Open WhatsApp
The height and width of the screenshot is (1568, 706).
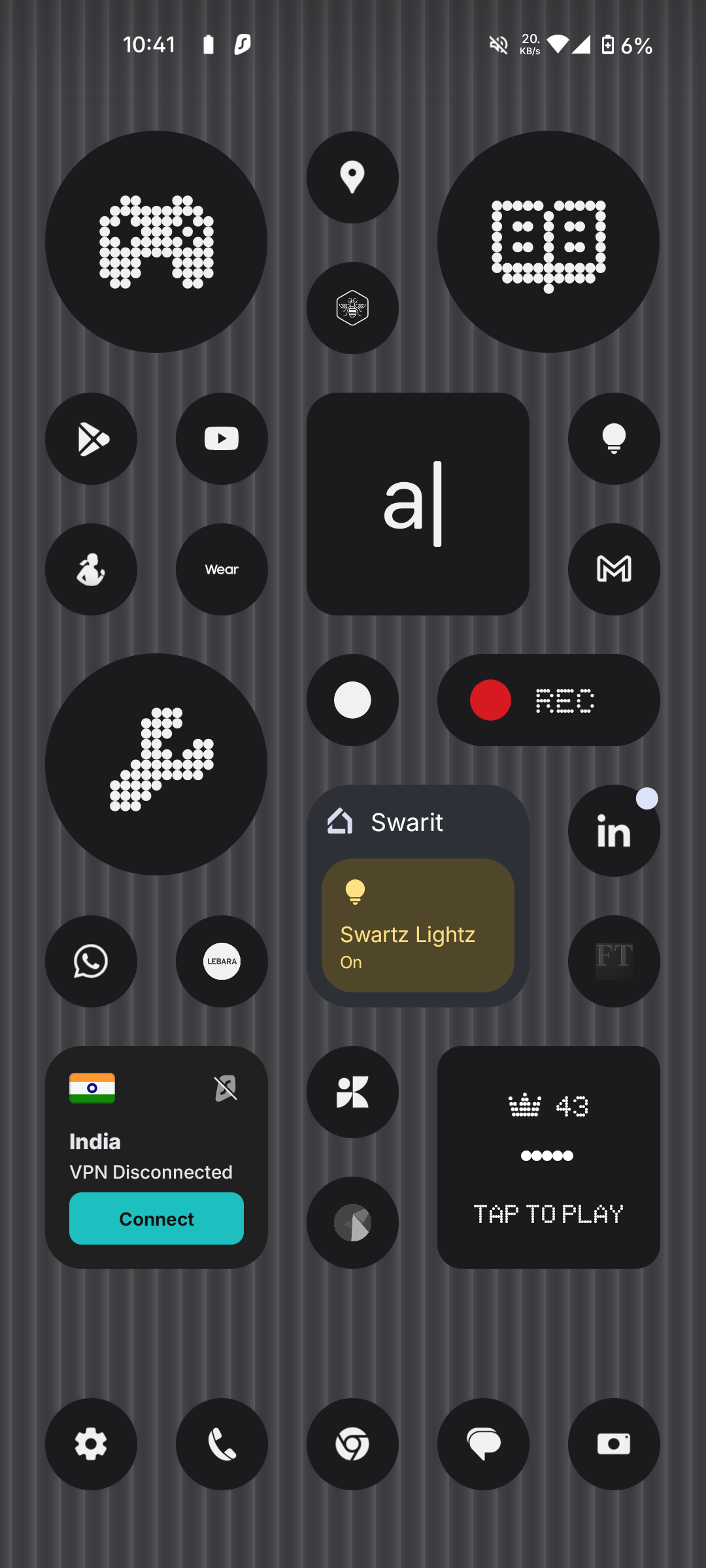[91, 961]
